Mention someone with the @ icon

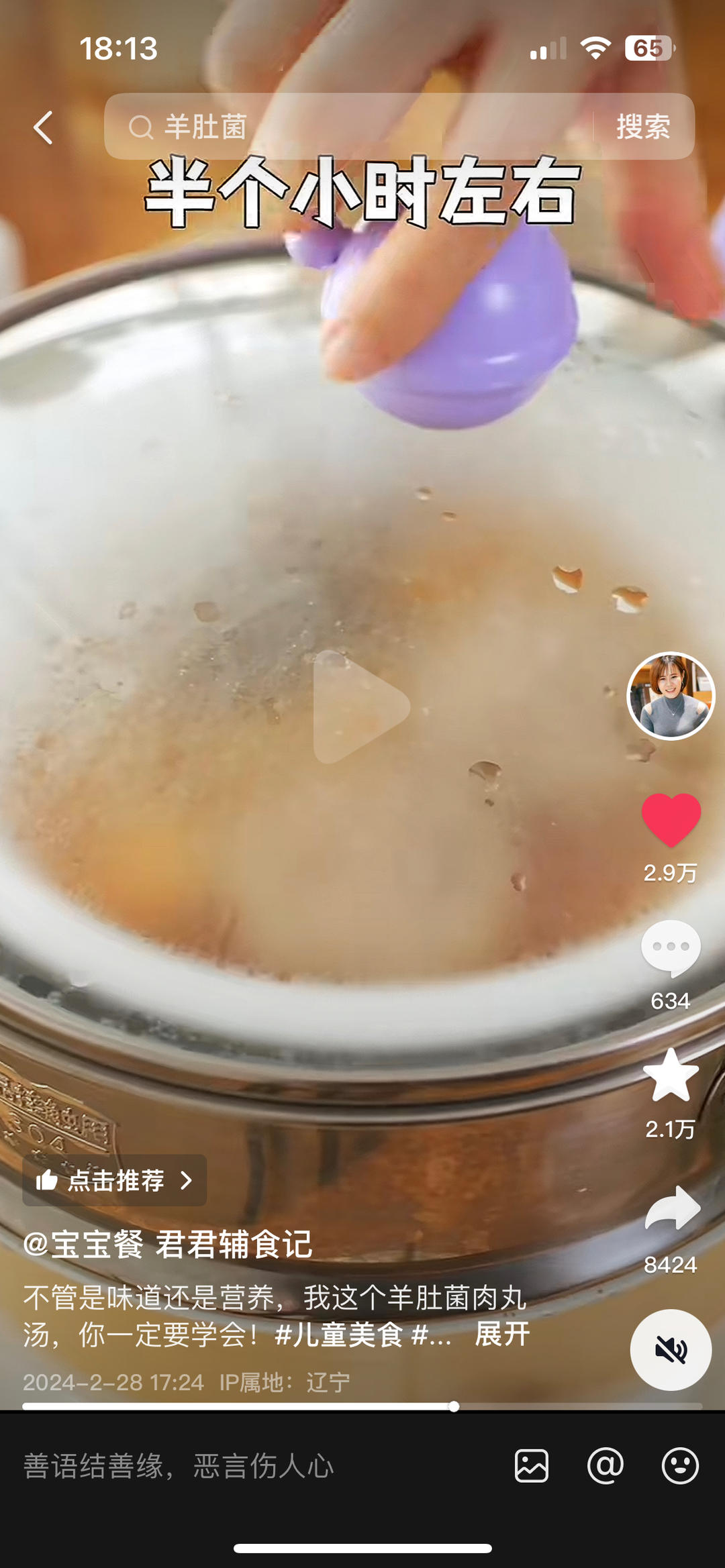pos(606,1465)
